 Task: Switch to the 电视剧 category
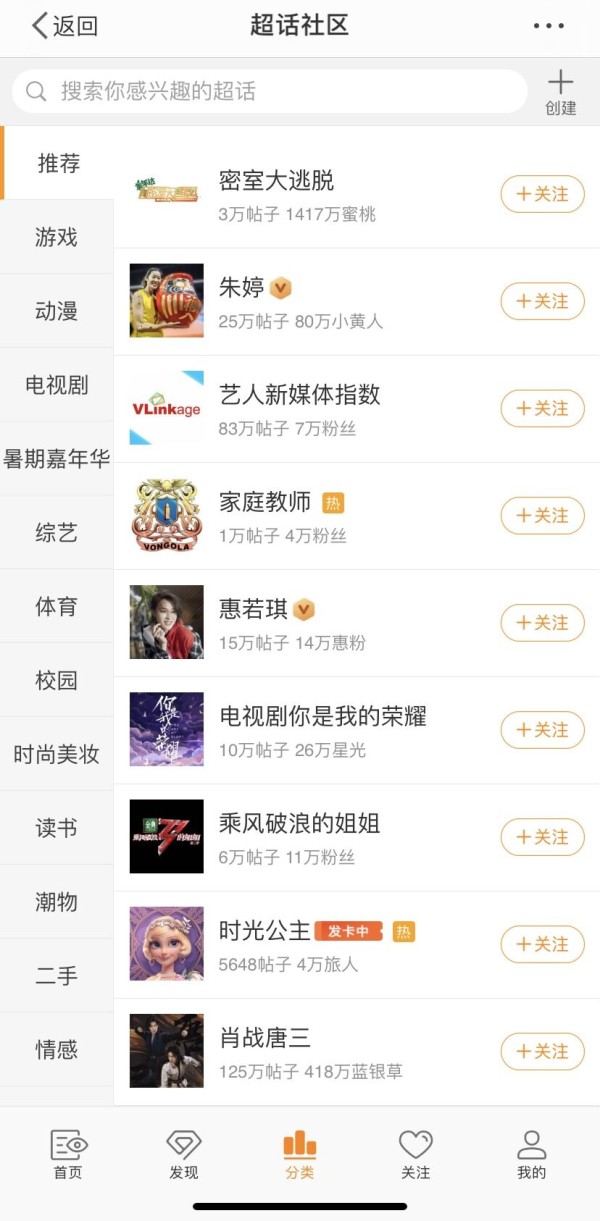click(x=56, y=385)
